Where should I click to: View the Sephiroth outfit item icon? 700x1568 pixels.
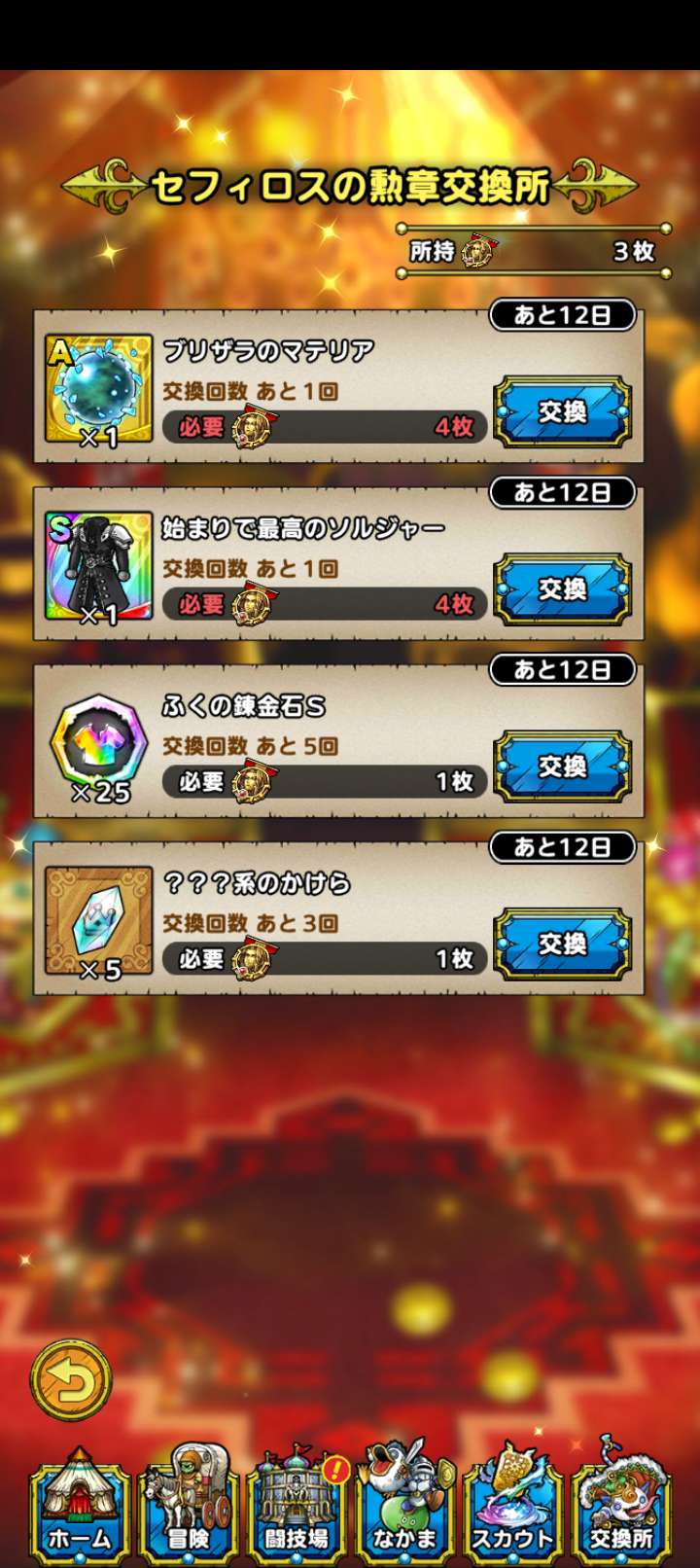point(99,567)
